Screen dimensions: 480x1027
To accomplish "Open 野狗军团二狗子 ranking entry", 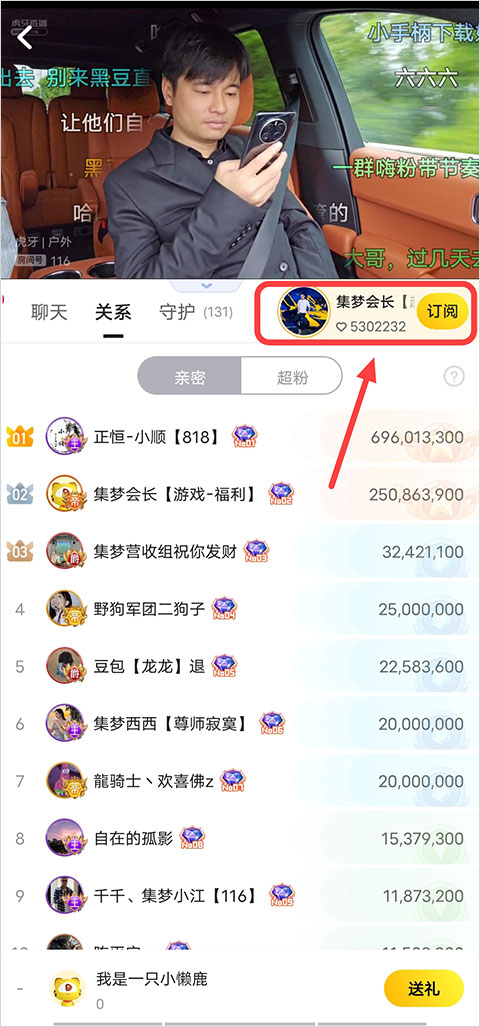I will pos(240,609).
